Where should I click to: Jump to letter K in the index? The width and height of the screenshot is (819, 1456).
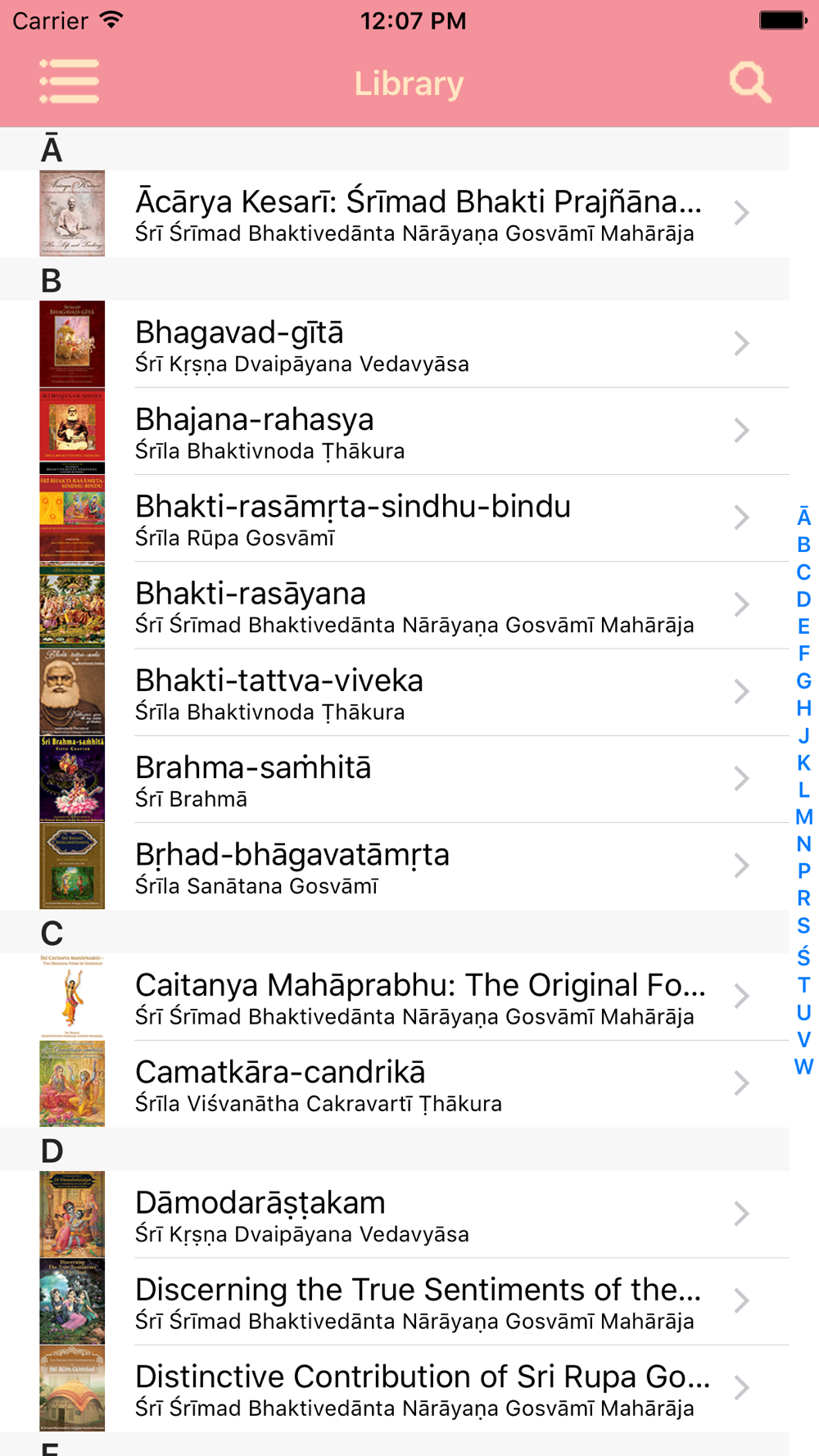point(803,763)
